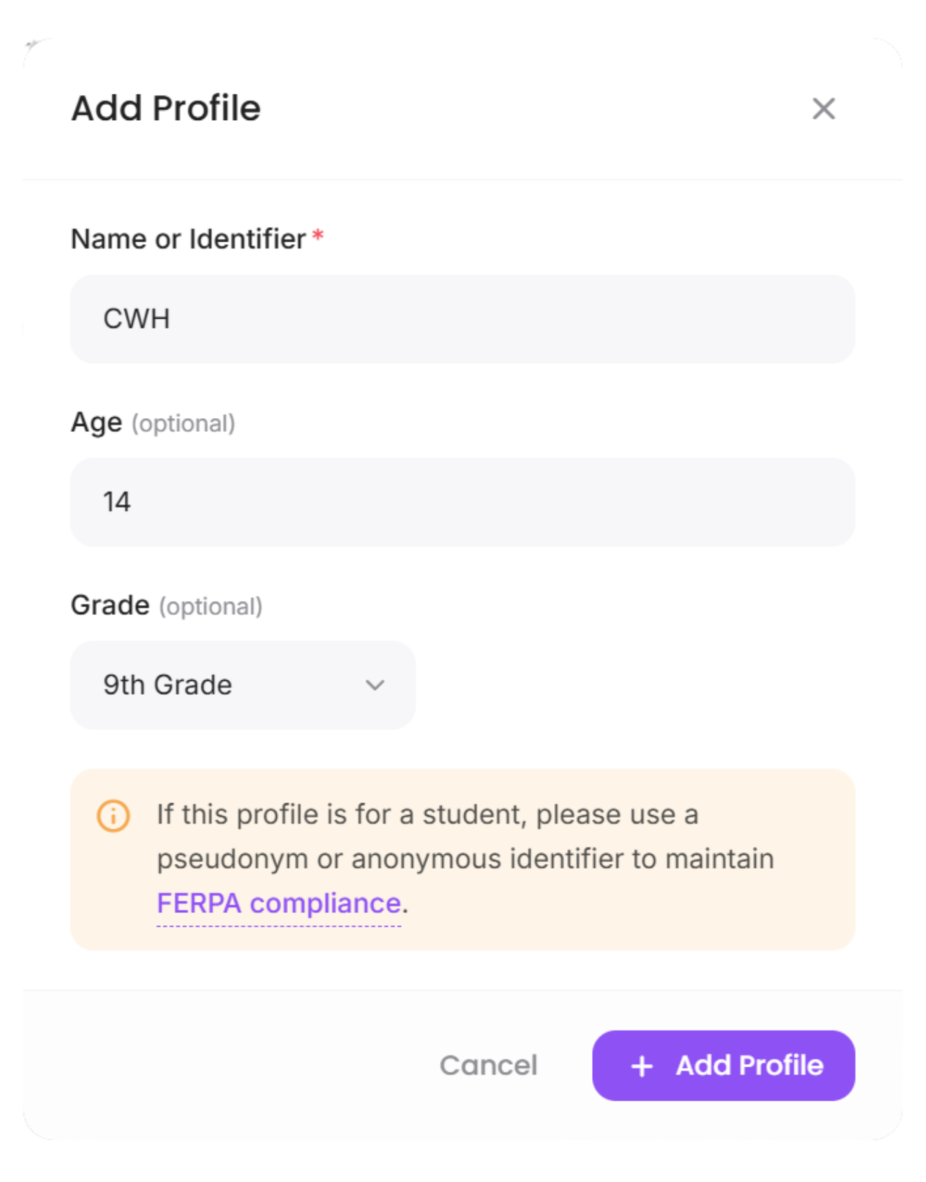Close the Add Profile dialog

click(823, 109)
